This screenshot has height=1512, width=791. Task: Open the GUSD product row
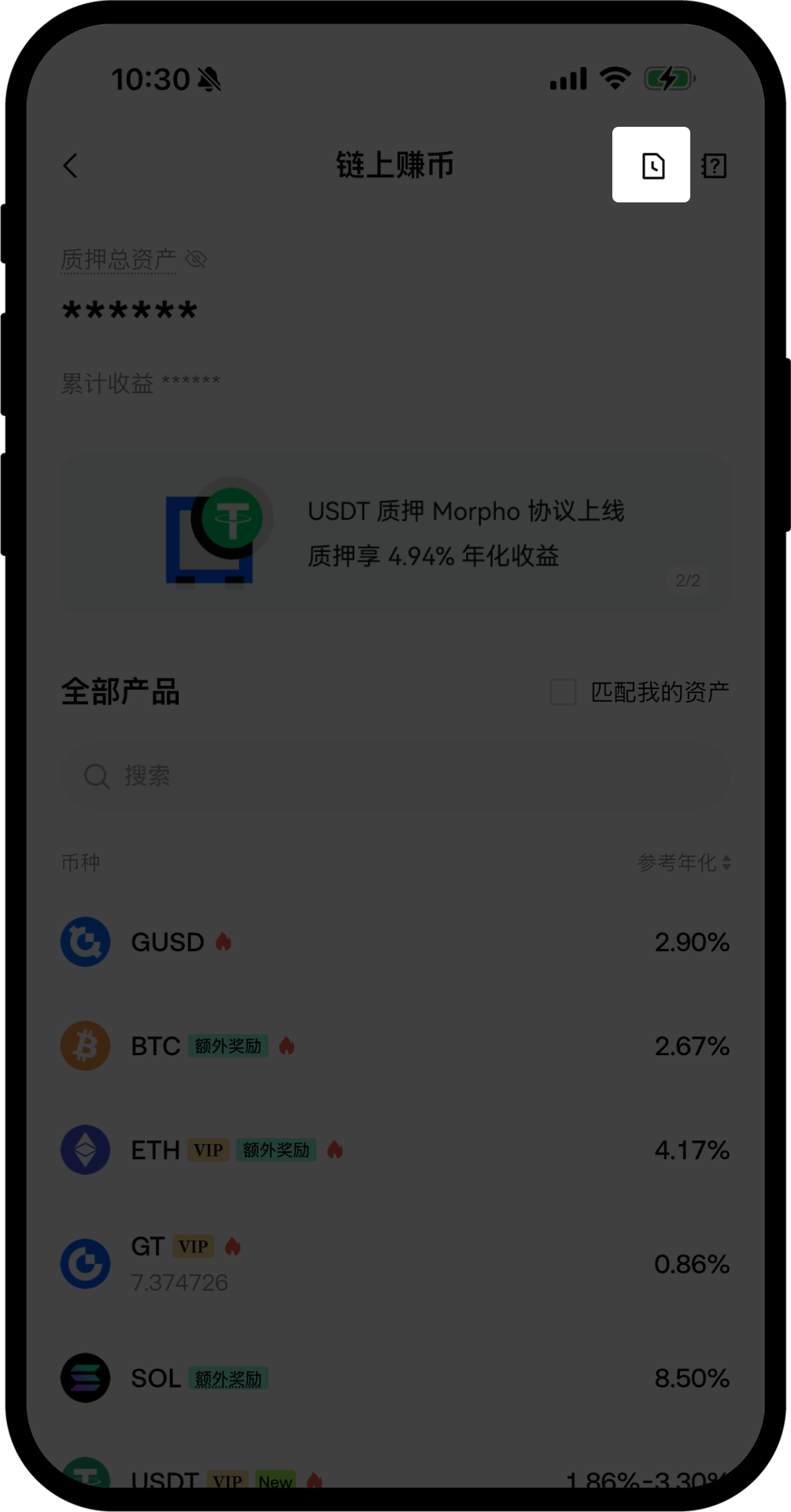395,942
